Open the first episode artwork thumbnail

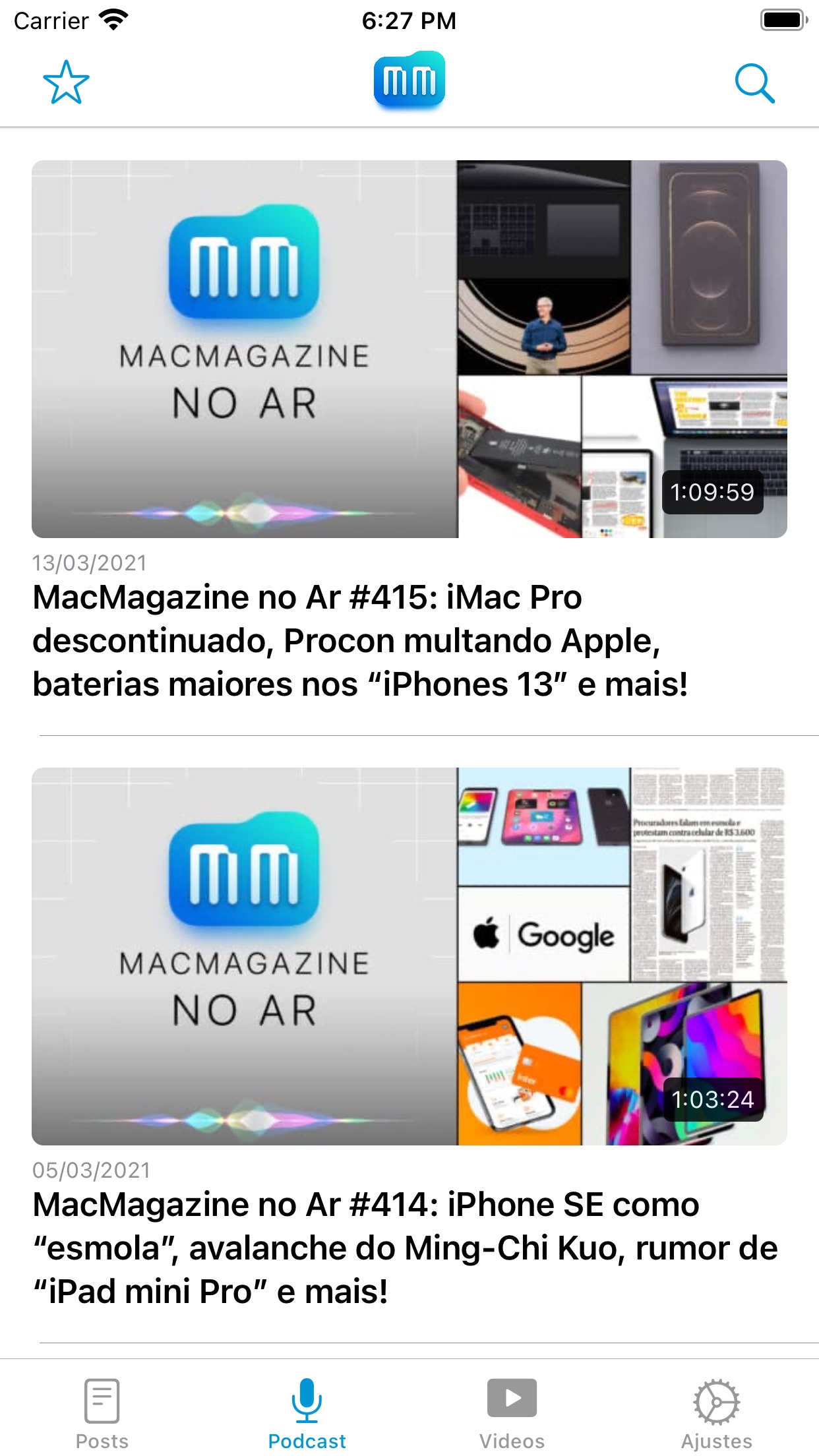coord(409,348)
